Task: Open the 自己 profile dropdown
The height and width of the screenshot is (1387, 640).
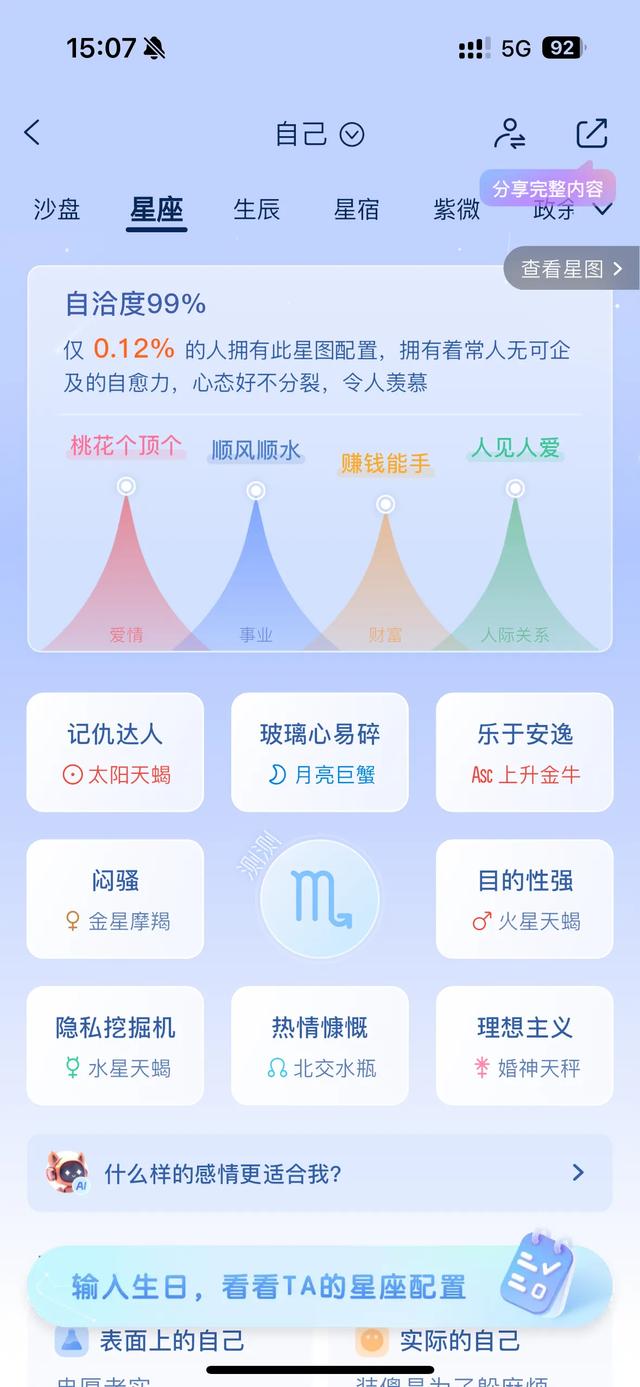Action: (320, 134)
